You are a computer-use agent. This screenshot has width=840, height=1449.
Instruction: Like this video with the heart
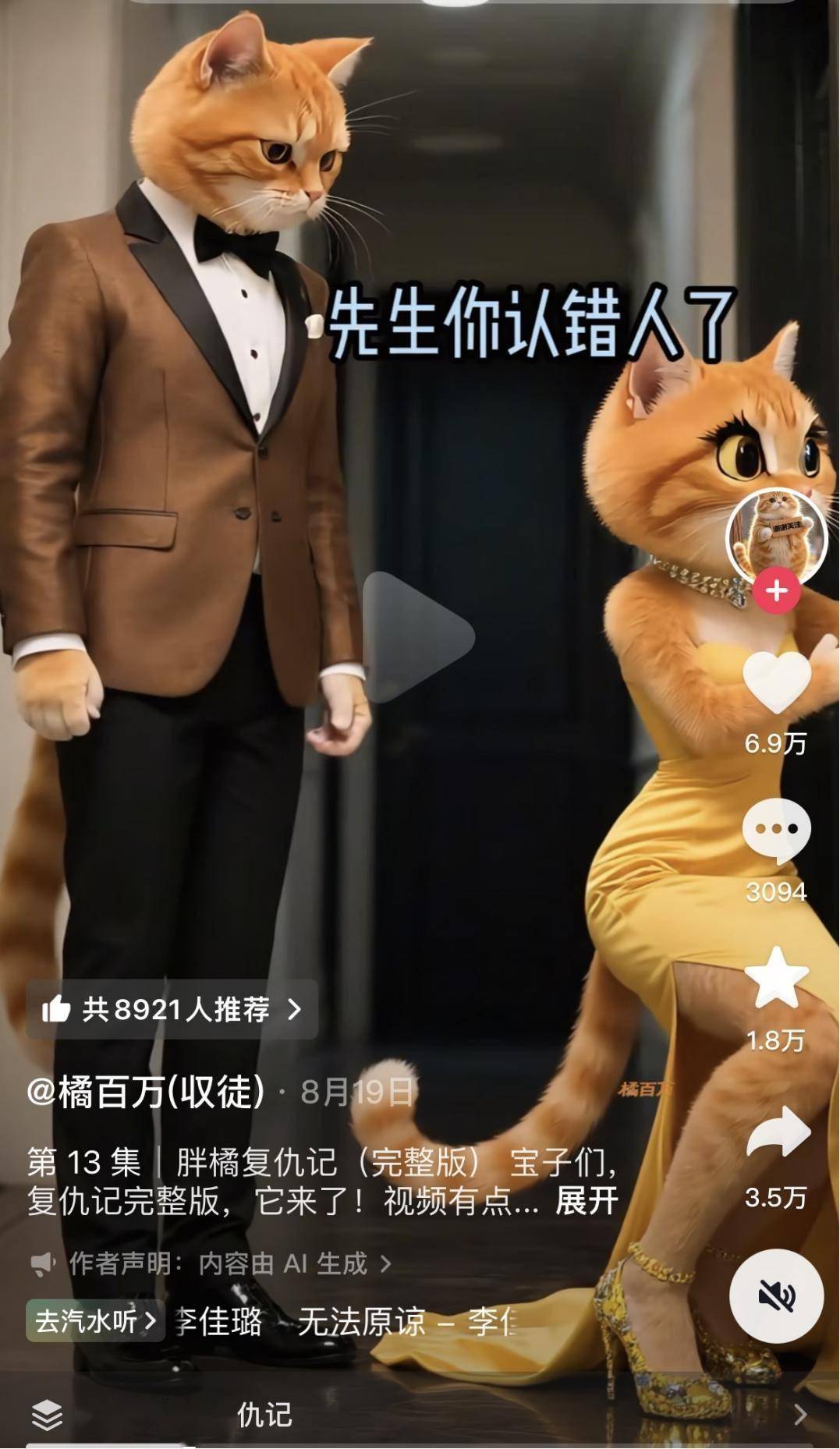click(x=776, y=683)
